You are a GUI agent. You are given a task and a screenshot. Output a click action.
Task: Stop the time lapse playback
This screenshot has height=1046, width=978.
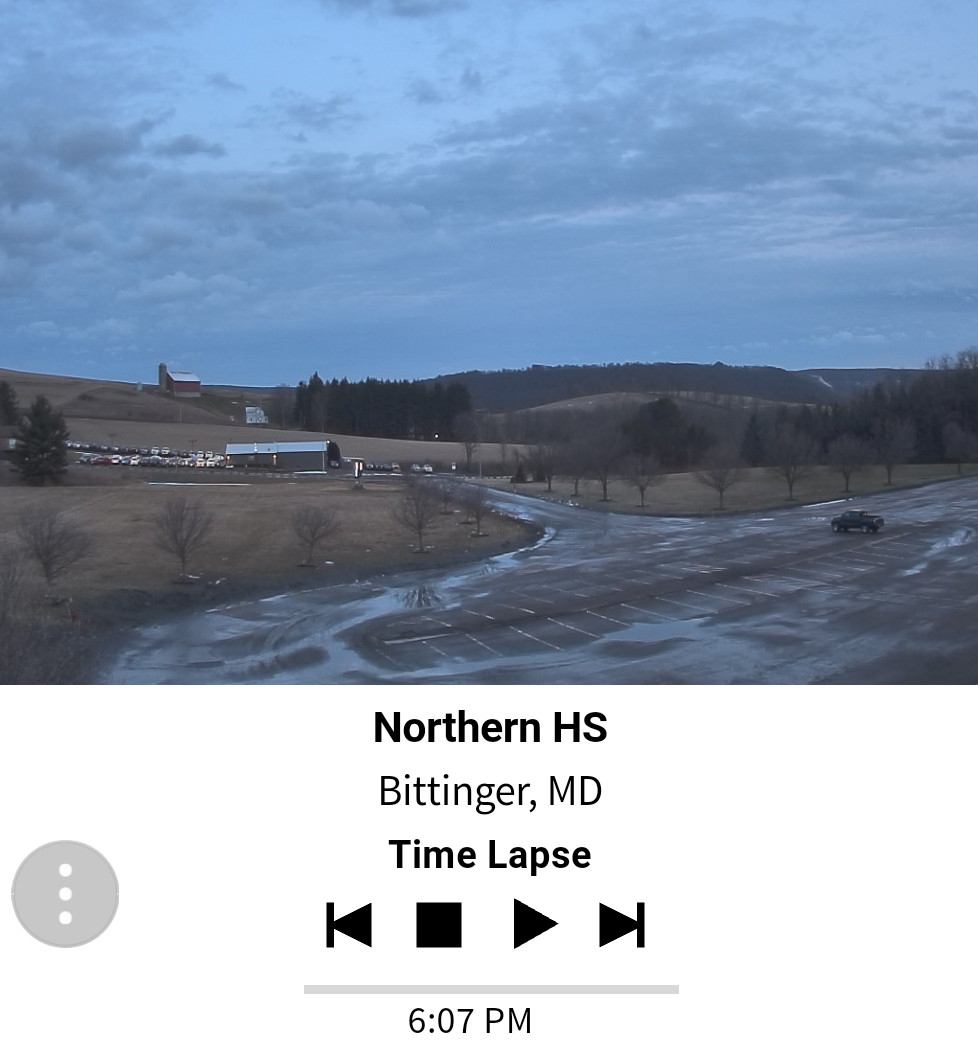click(x=439, y=924)
